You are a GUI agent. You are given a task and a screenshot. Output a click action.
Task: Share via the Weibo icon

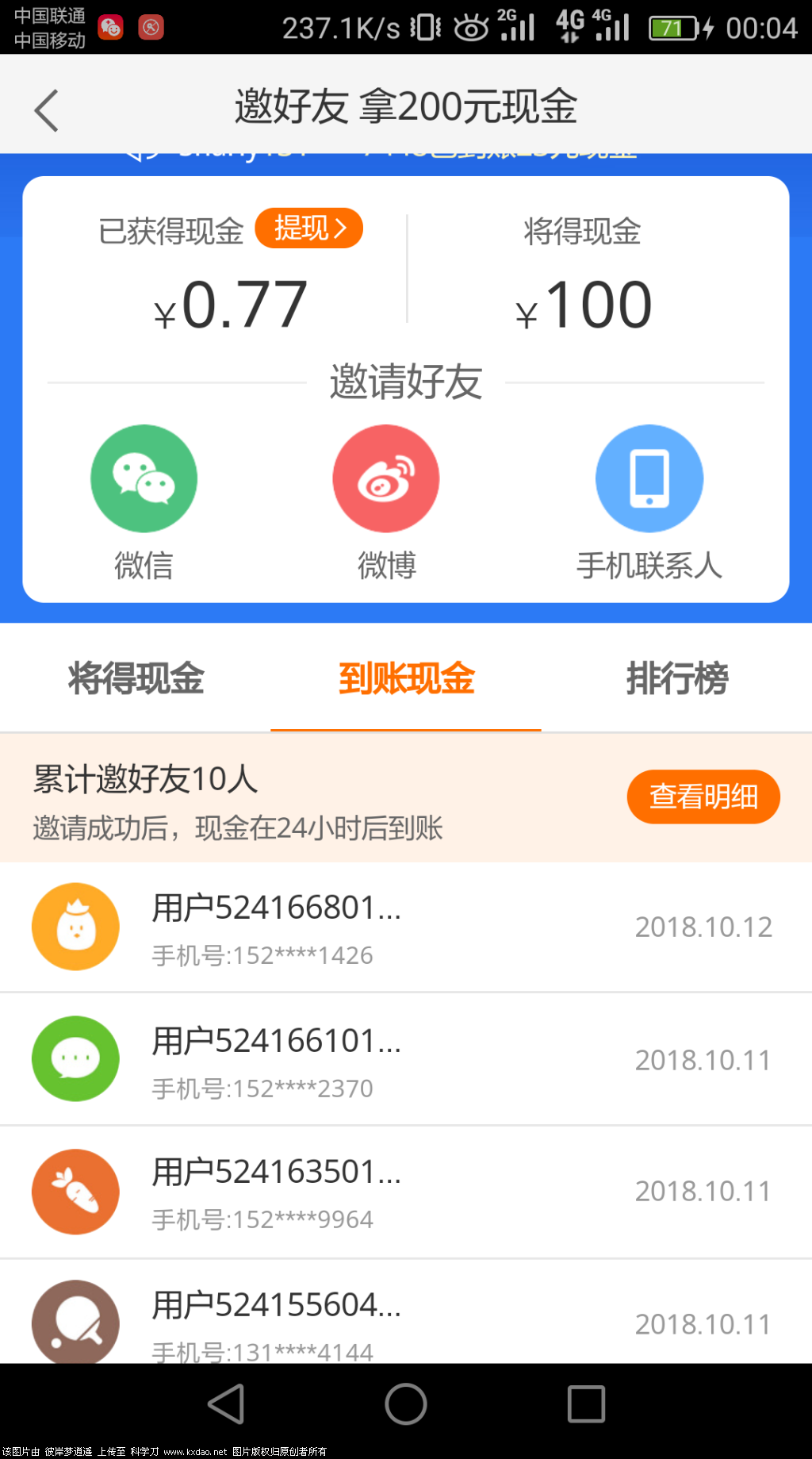385,478
